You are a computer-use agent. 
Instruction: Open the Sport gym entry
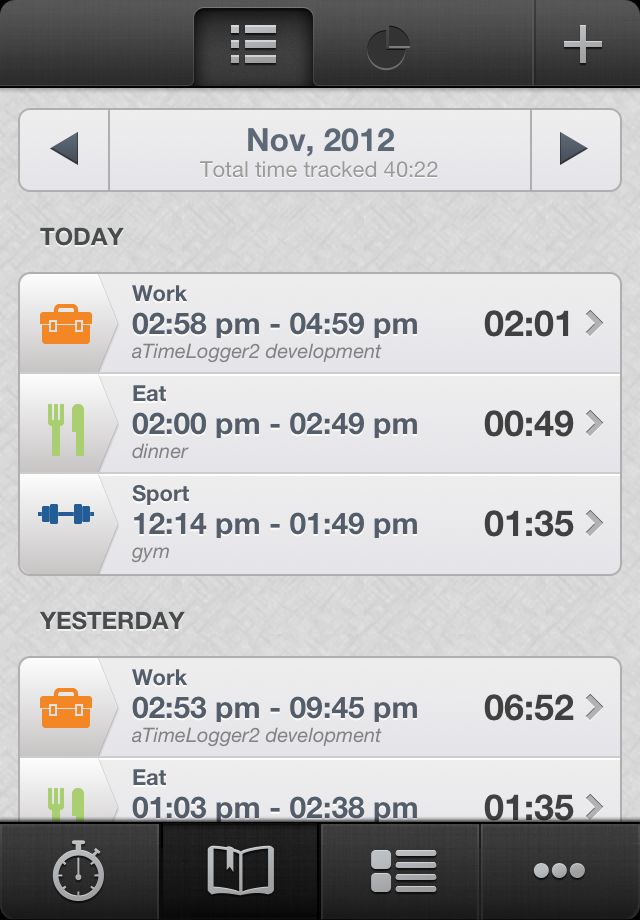tap(320, 523)
